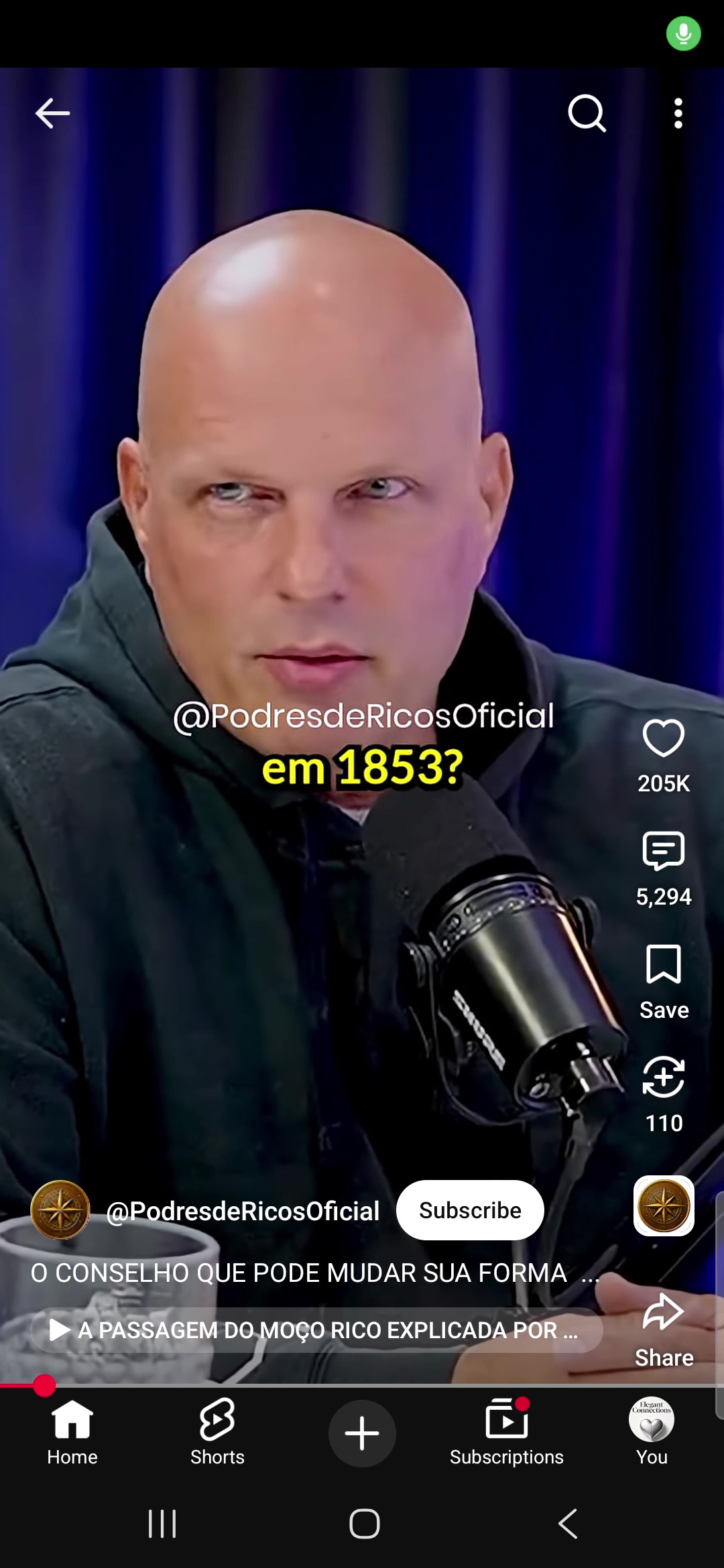This screenshot has width=724, height=1568.
Task: Save this Short with the bookmark icon
Action: pyautogui.click(x=664, y=964)
